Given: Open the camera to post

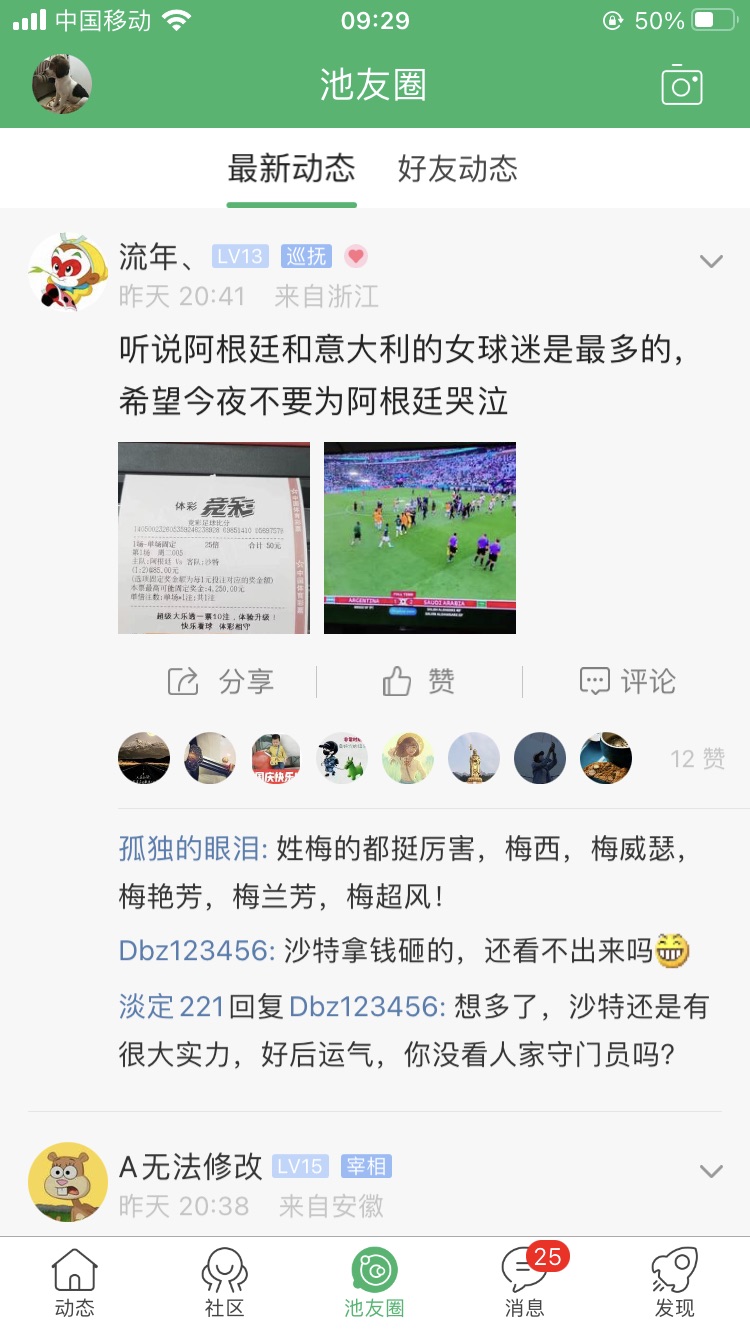Looking at the screenshot, I should pos(682,85).
